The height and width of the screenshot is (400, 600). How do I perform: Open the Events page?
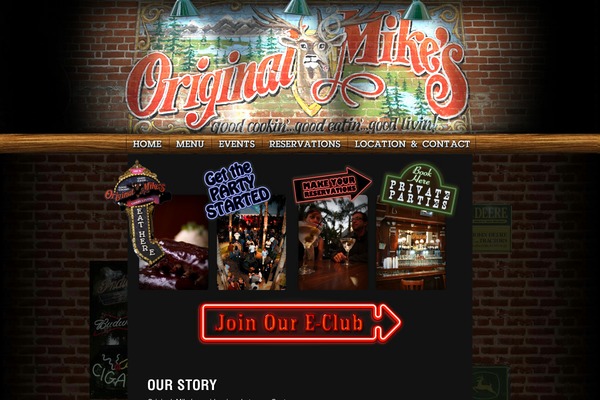pos(236,144)
